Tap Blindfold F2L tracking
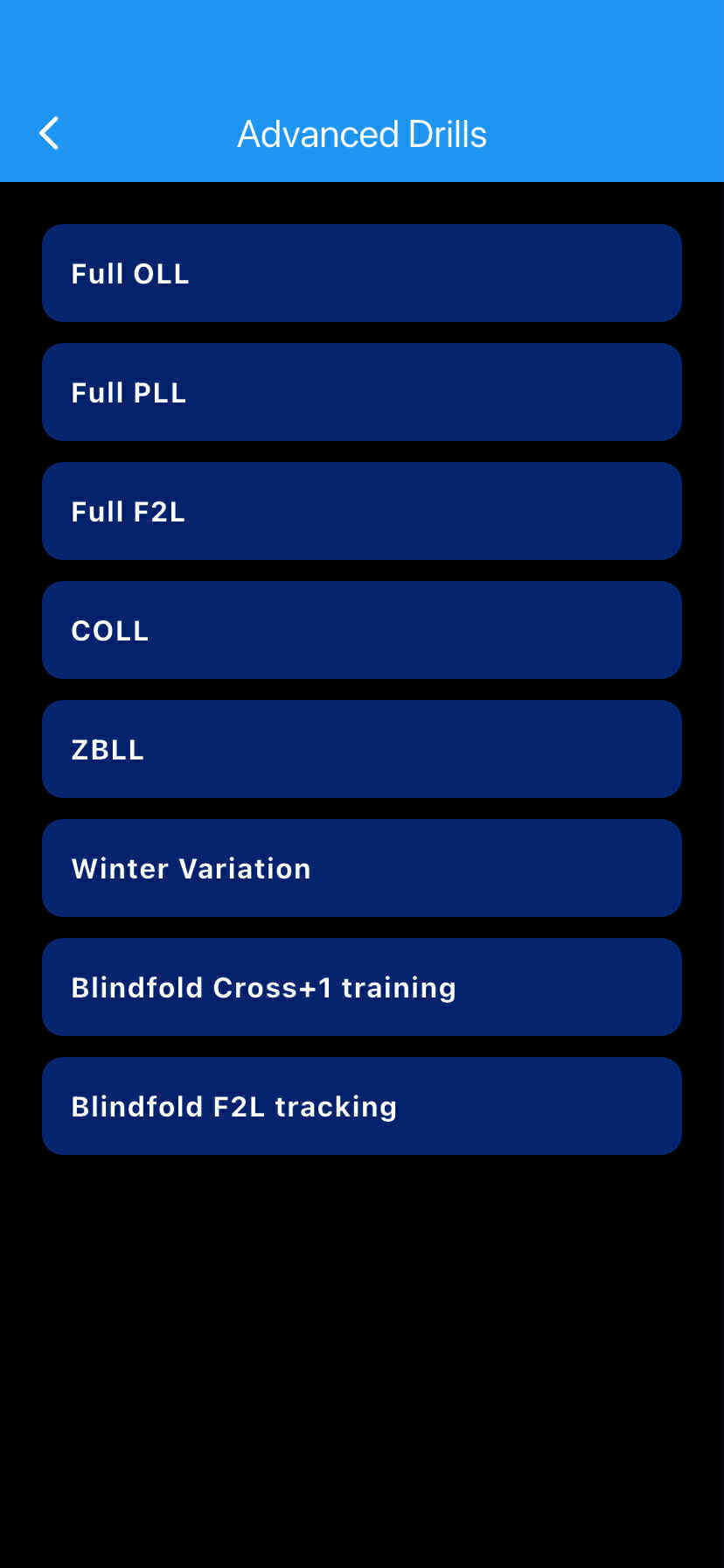This screenshot has width=724, height=1568. [362, 1106]
